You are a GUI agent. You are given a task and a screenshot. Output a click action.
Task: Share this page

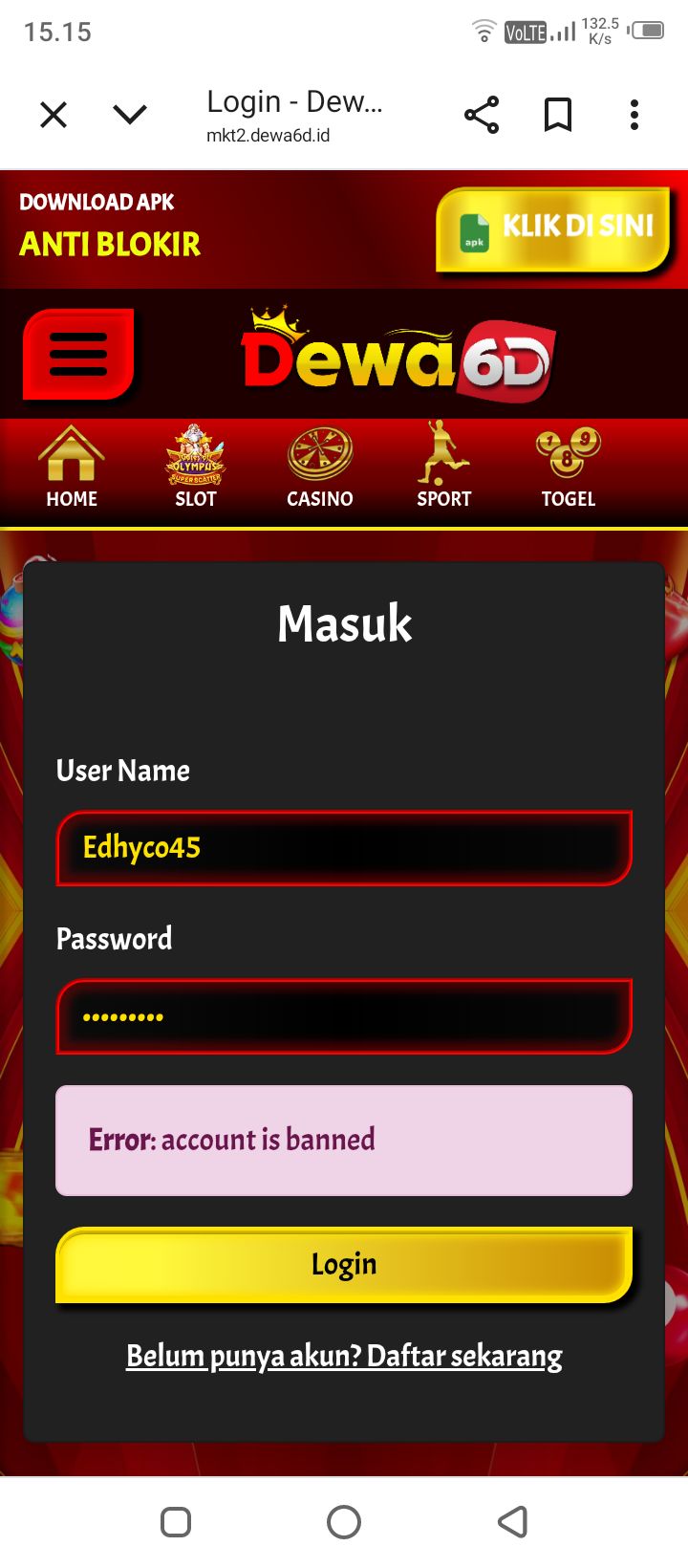tap(482, 116)
